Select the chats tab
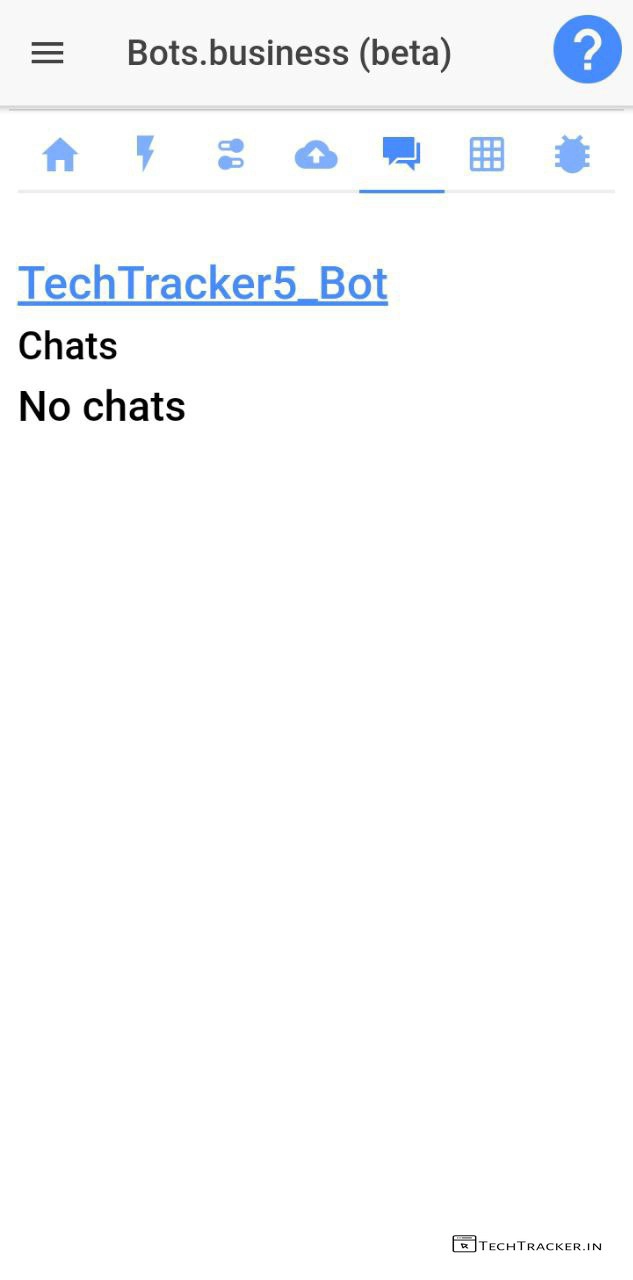Screen dimensions: 633x1280 pyautogui.click(x=401, y=155)
